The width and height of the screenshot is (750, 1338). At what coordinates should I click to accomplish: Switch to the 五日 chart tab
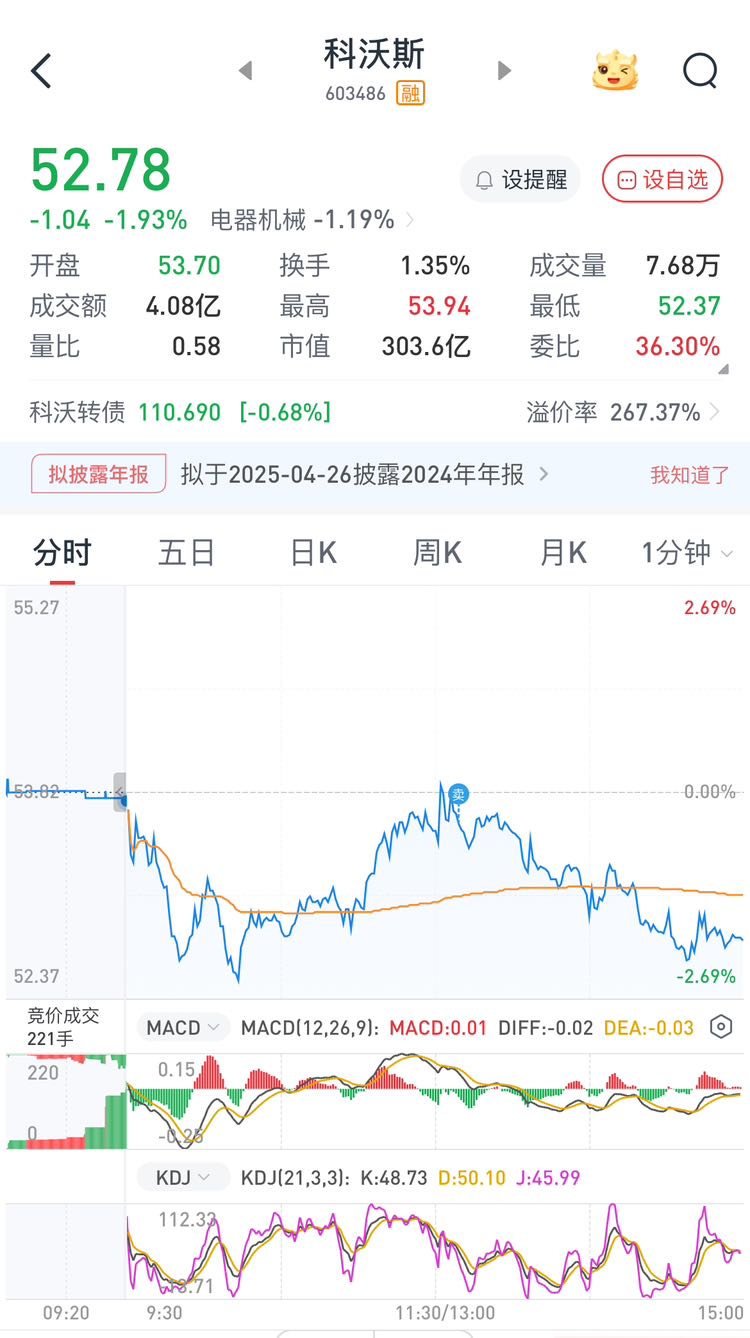coord(186,553)
